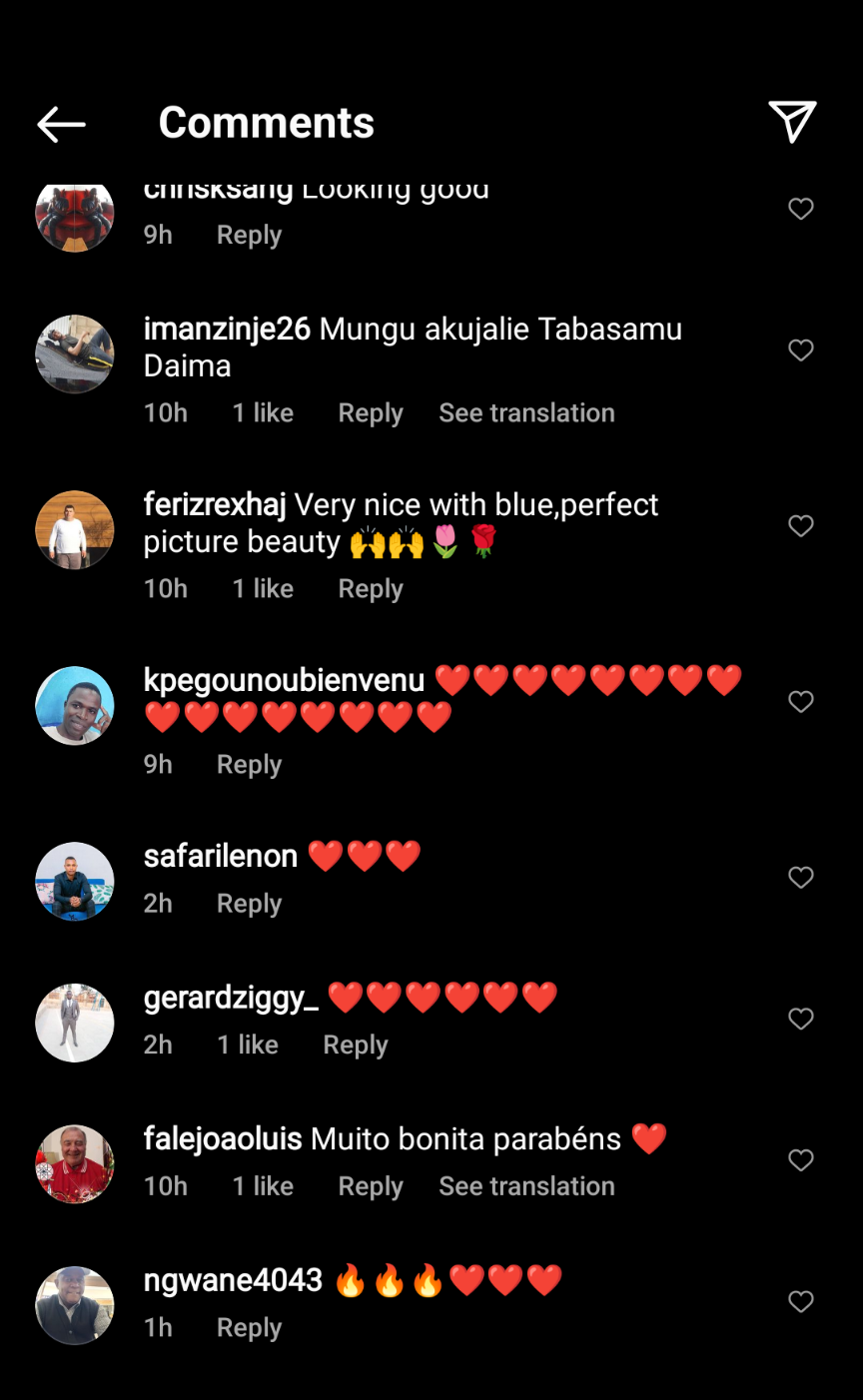
Task: Like gerardziggy_'s comment
Action: click(801, 1019)
